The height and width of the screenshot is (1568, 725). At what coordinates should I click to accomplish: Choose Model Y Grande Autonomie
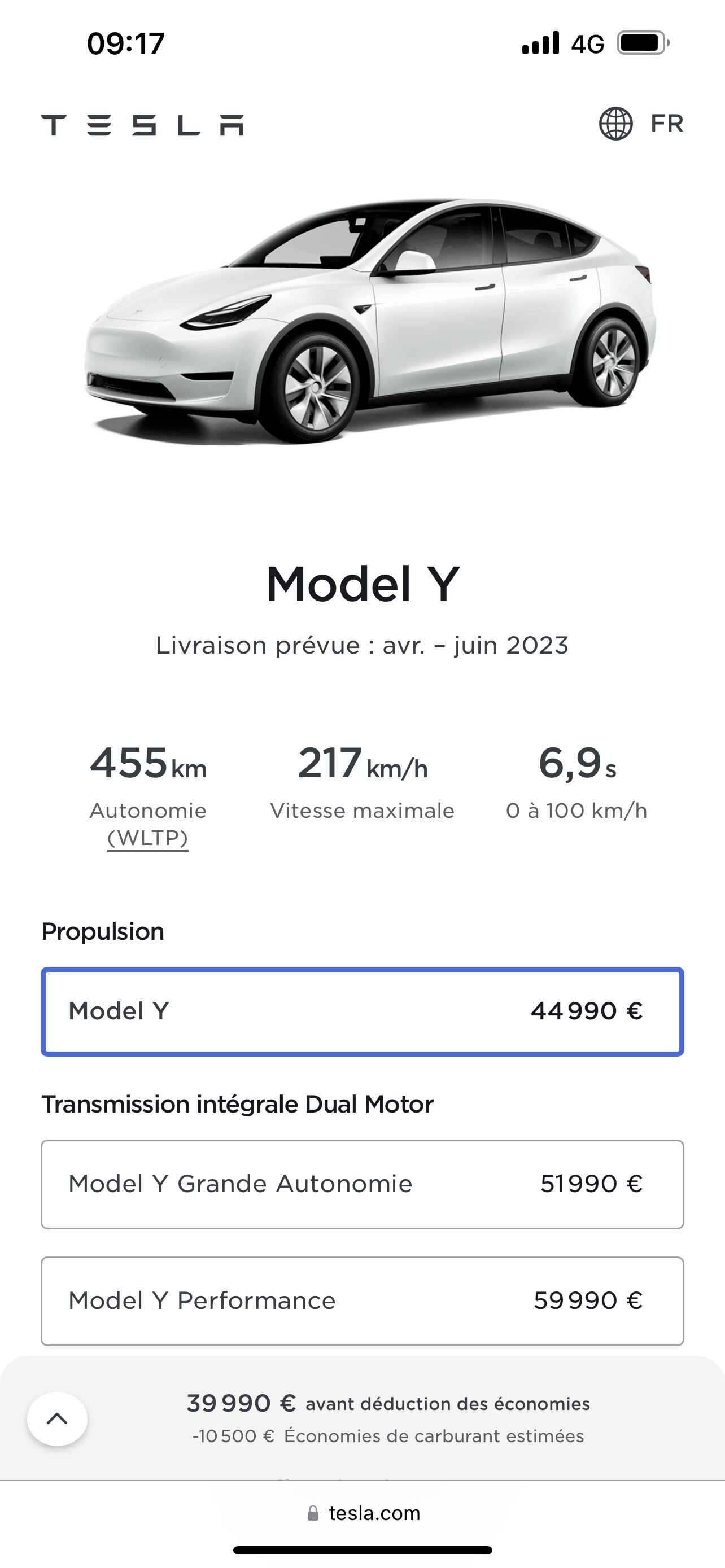pos(362,1184)
